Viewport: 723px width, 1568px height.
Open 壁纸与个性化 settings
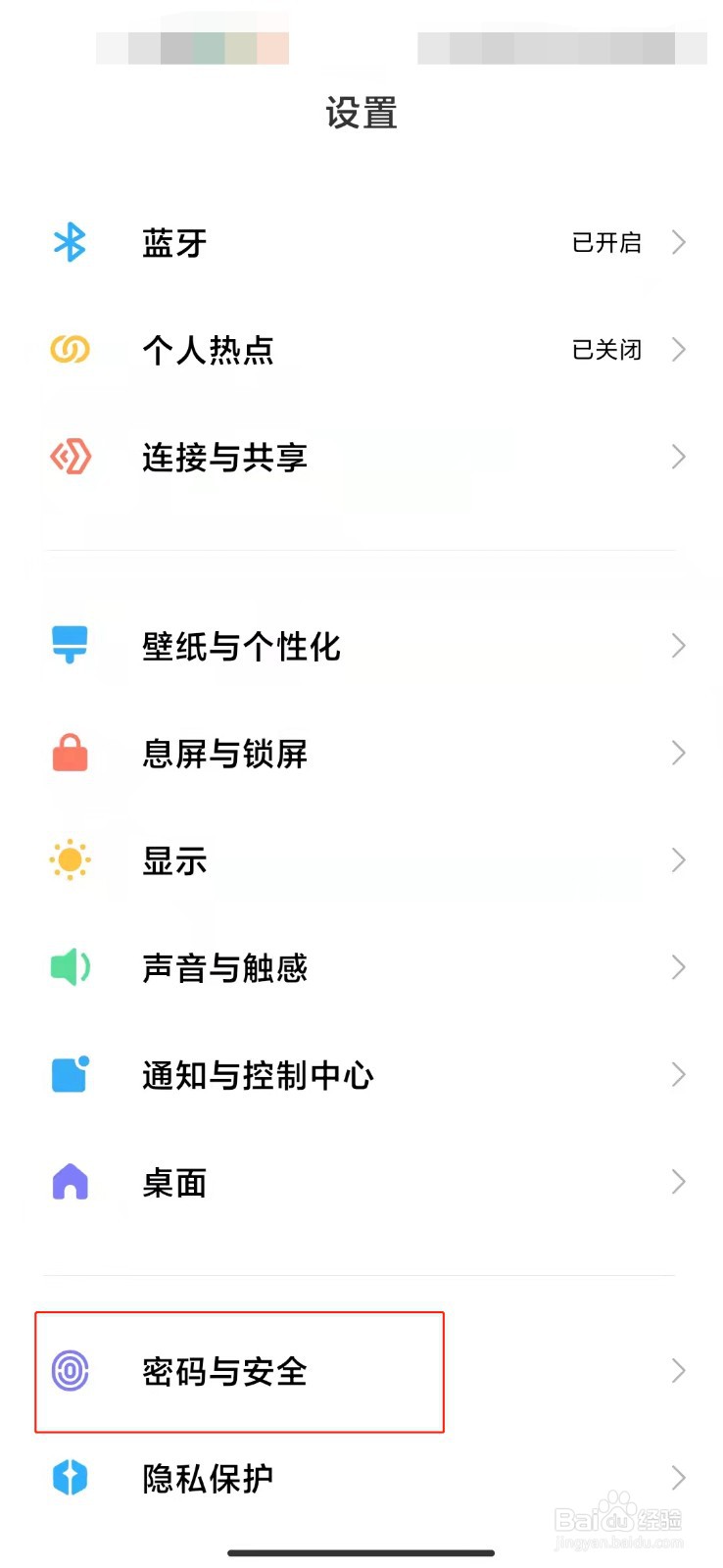[361, 646]
